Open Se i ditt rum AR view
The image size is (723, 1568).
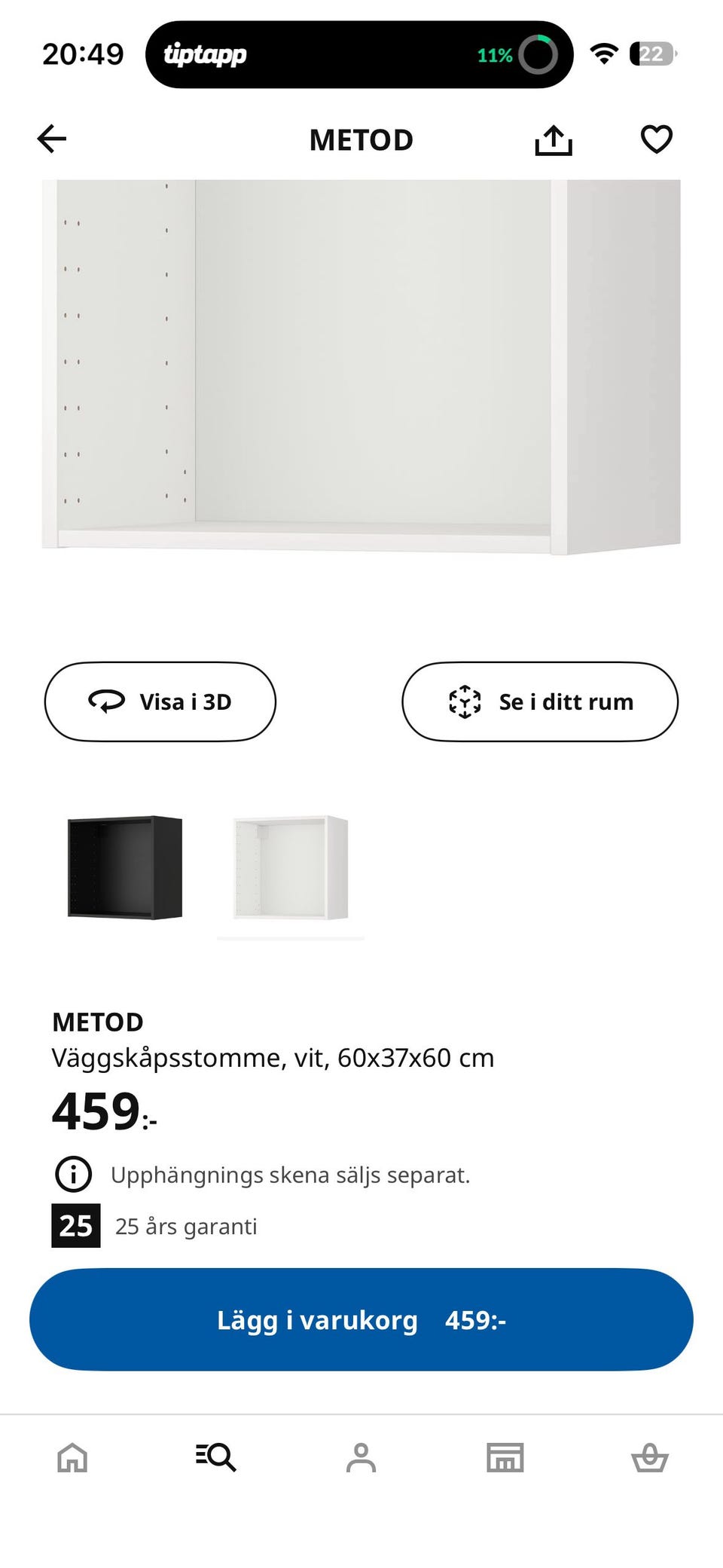[x=539, y=701]
